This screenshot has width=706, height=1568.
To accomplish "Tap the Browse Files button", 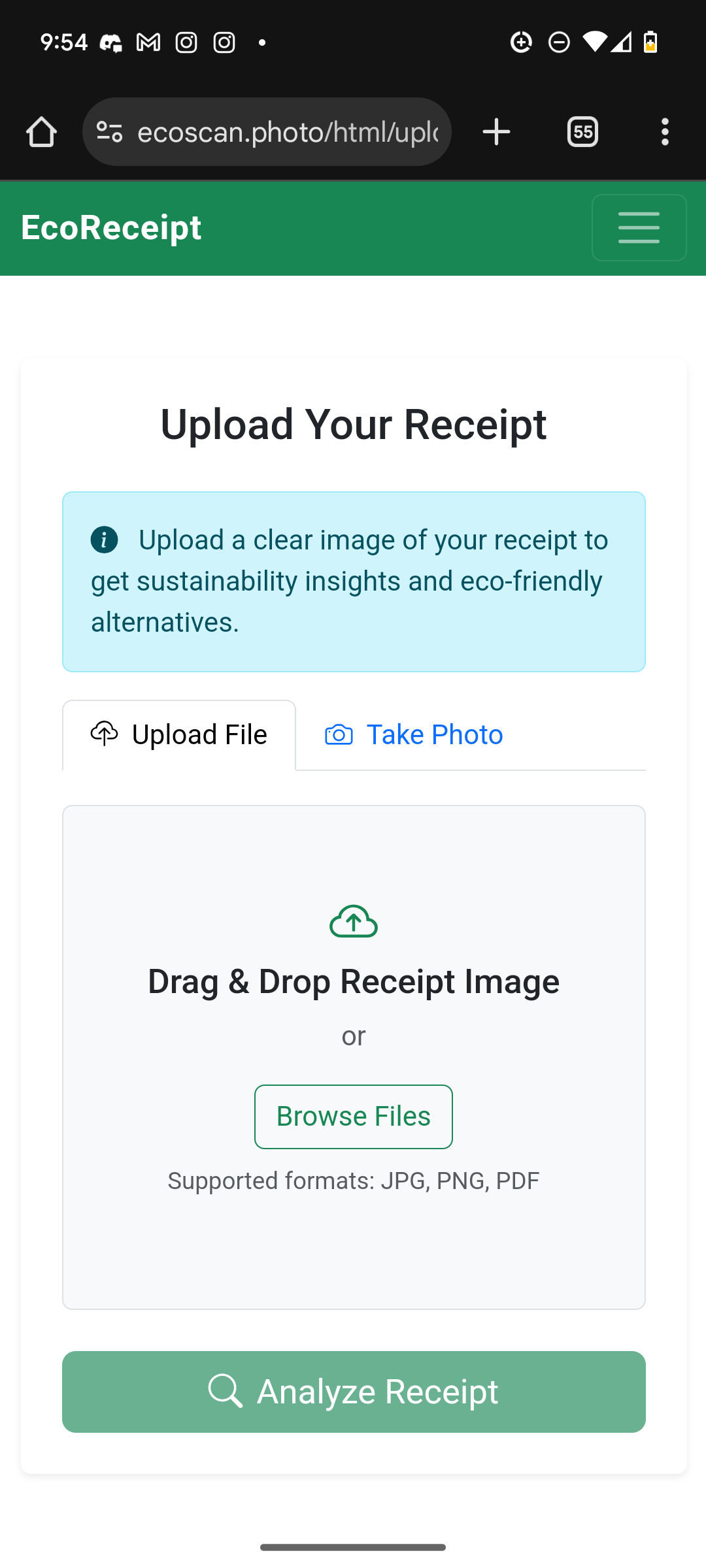I will pyautogui.click(x=353, y=1117).
